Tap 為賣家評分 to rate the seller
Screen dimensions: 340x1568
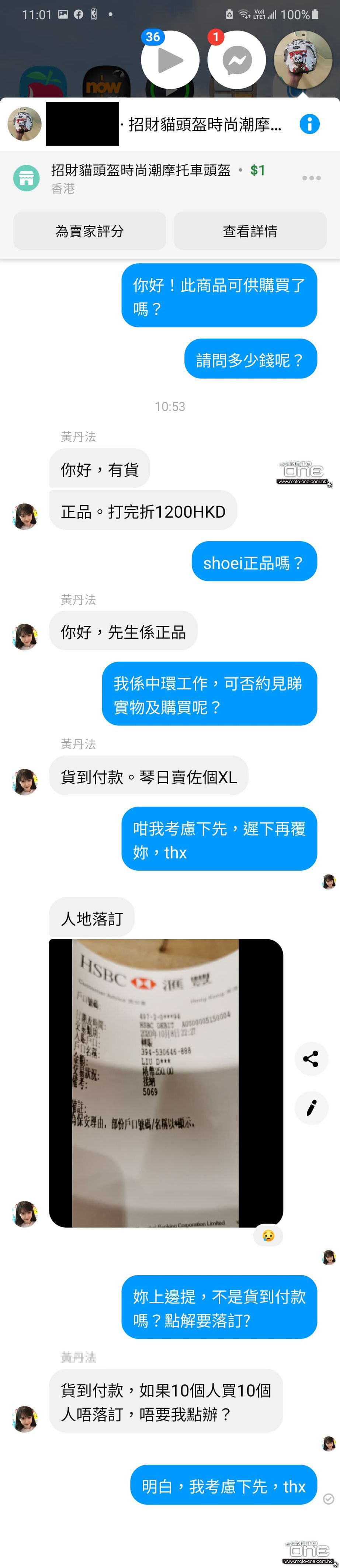point(89,231)
